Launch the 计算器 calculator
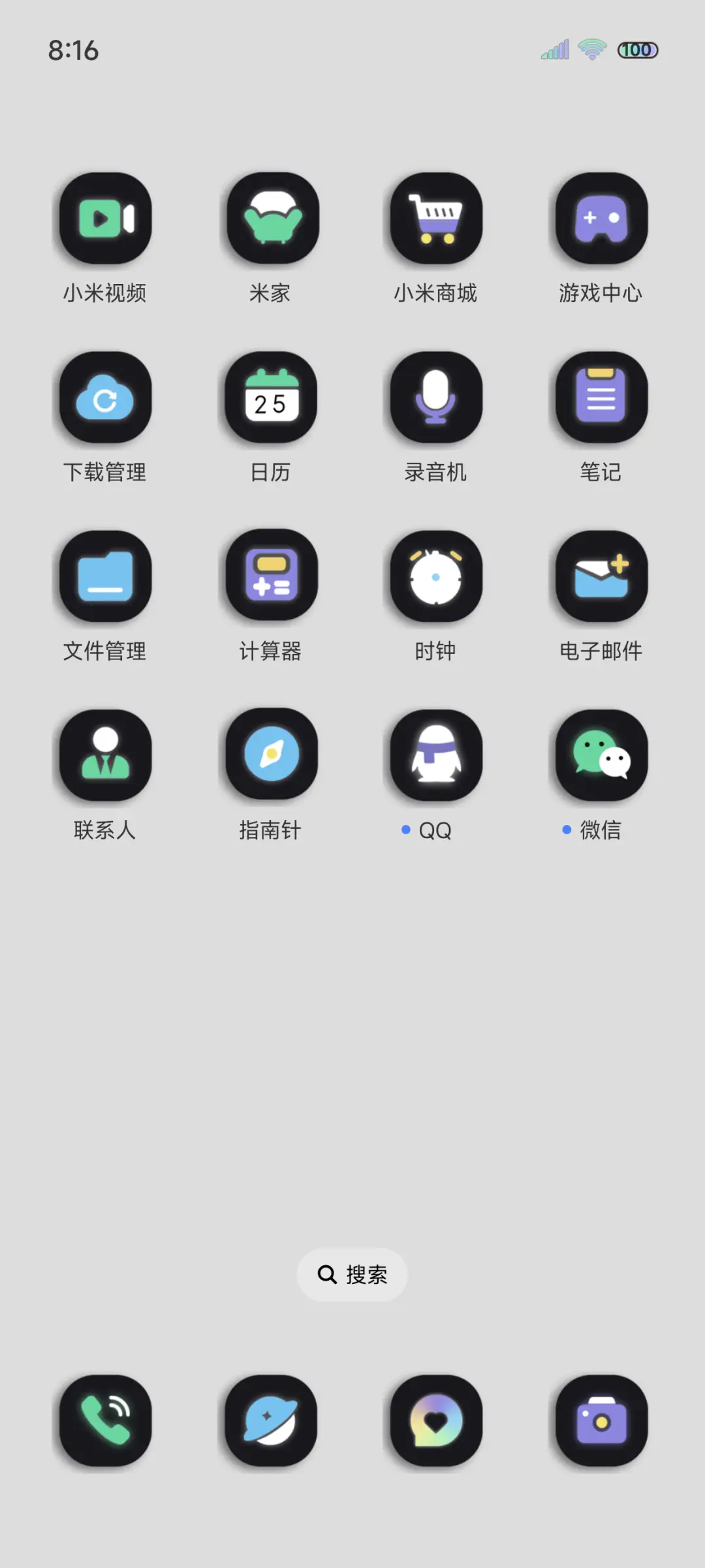The height and width of the screenshot is (1568, 705). pos(270,577)
